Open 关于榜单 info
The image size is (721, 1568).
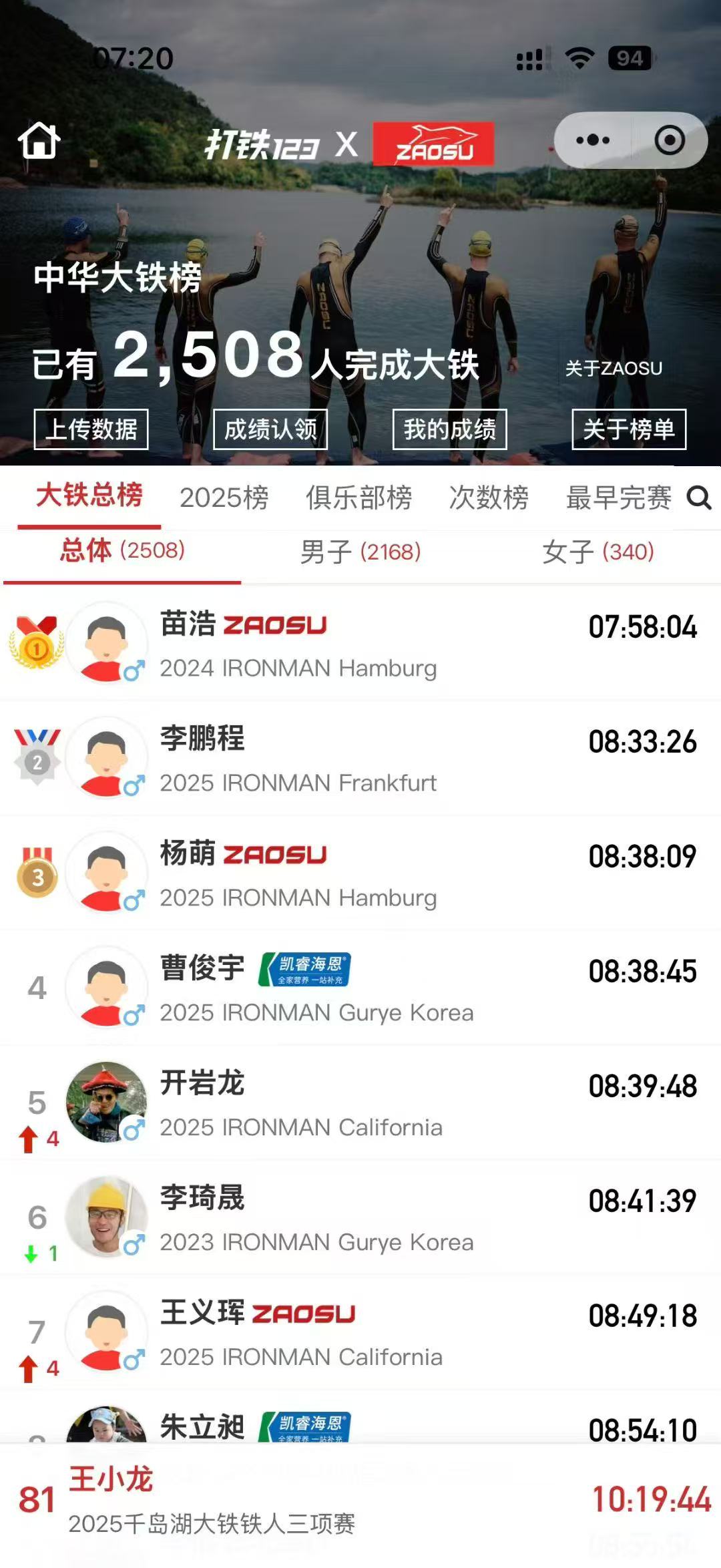click(629, 429)
